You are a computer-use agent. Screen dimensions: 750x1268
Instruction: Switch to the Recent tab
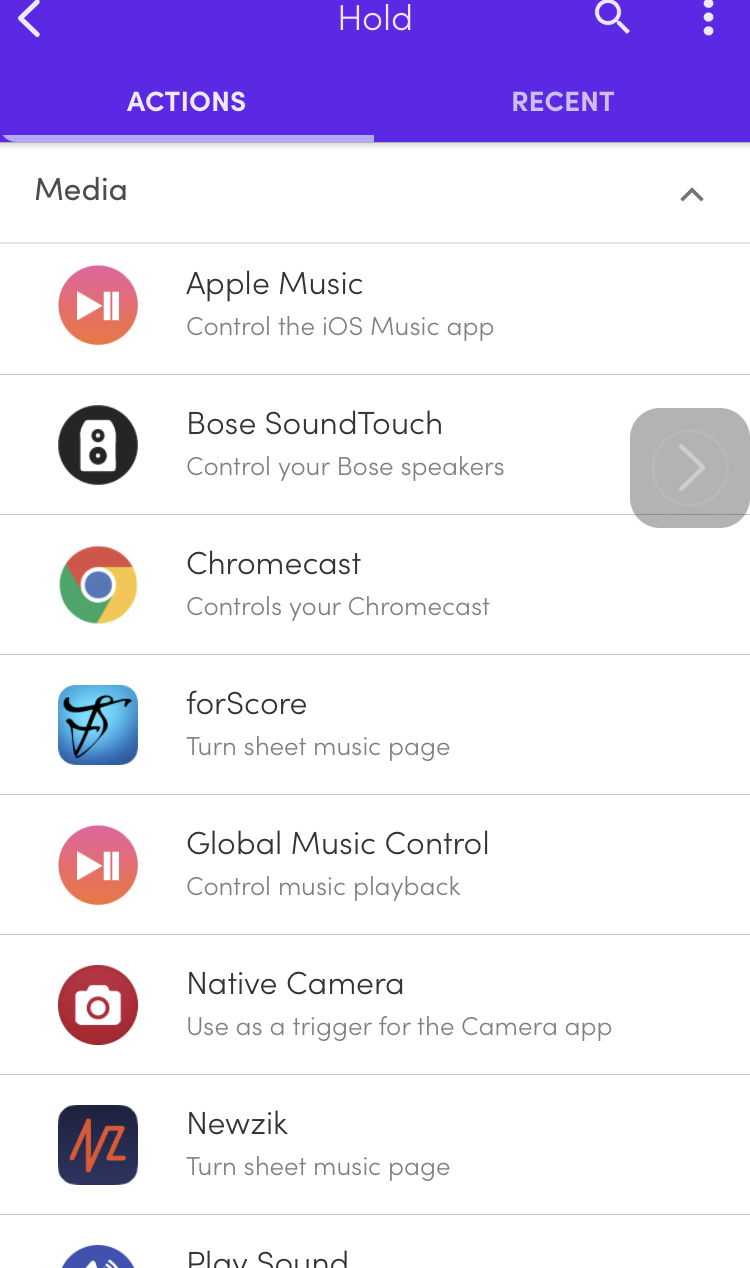tap(562, 102)
